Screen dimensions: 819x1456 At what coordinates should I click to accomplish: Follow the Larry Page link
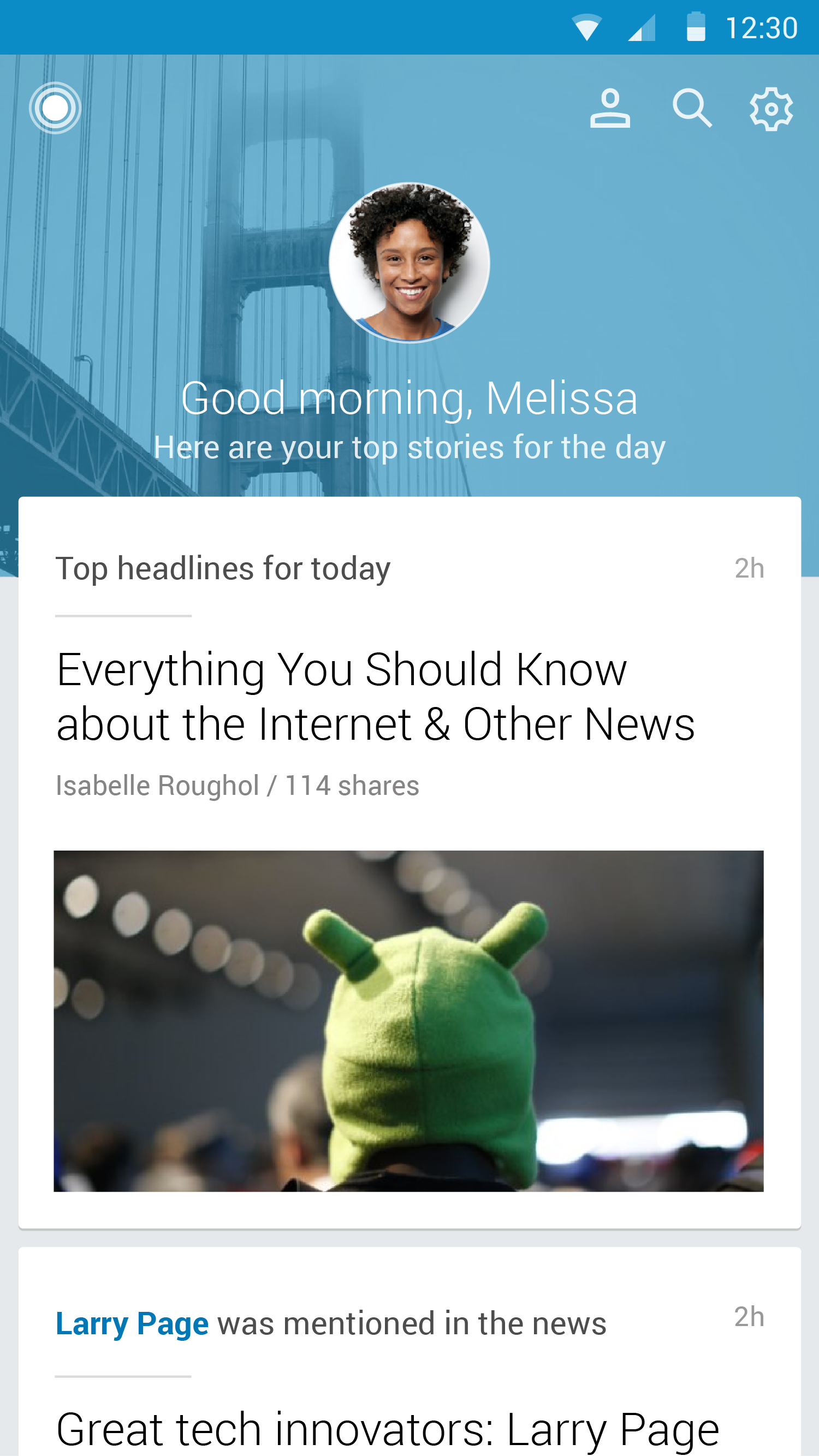132,1324
